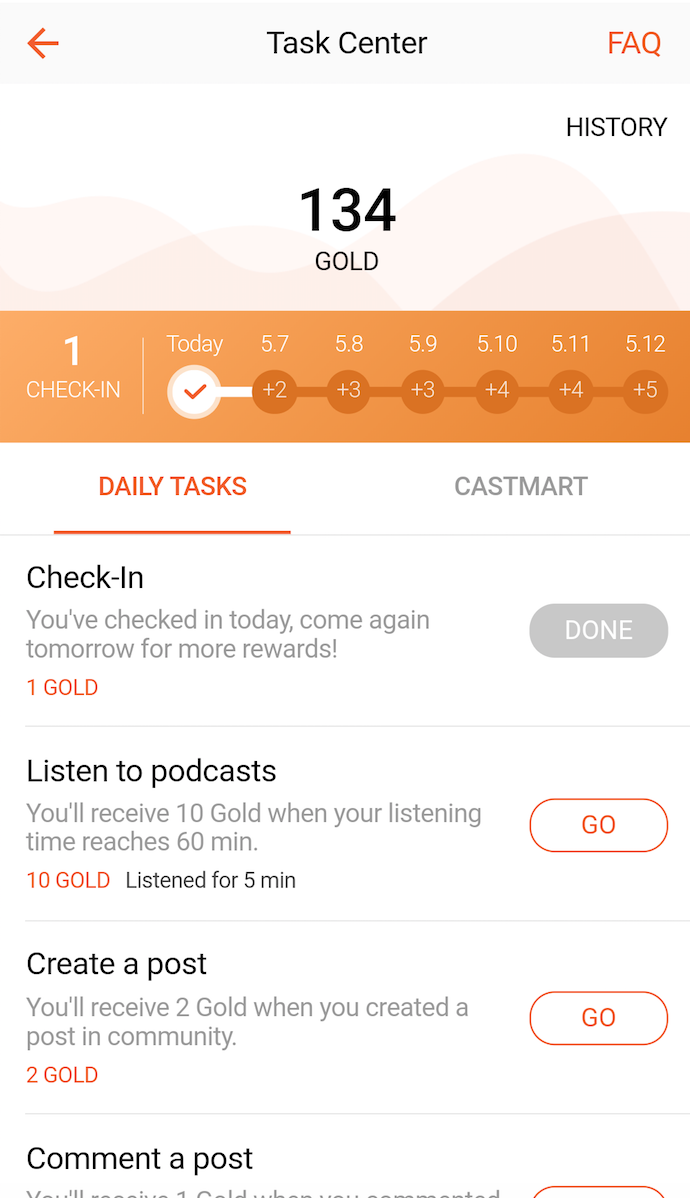Select the DAILY TASKS tab
Viewport: 690px width, 1198px height.
tap(172, 487)
